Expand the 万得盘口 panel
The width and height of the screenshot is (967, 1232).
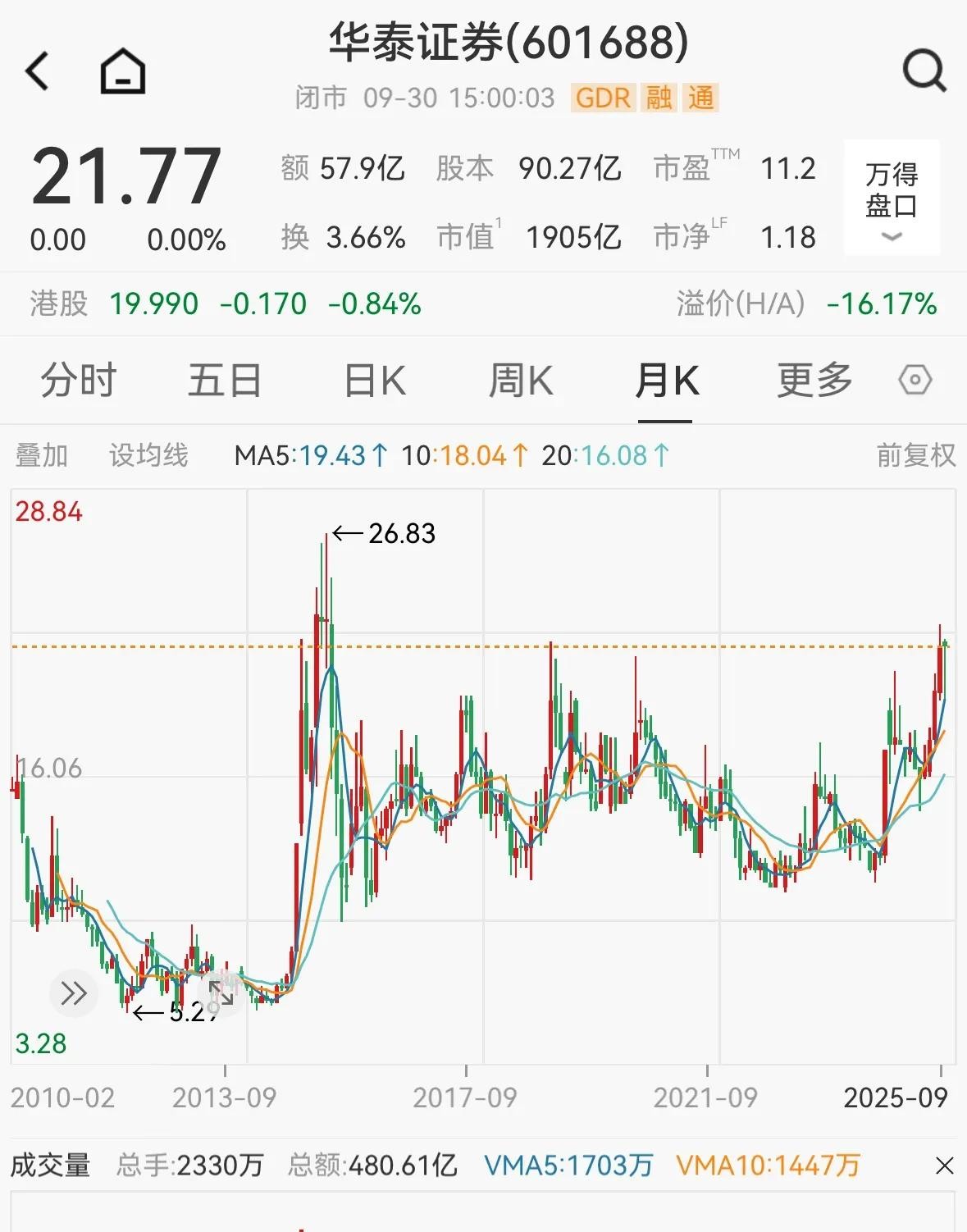(x=892, y=198)
